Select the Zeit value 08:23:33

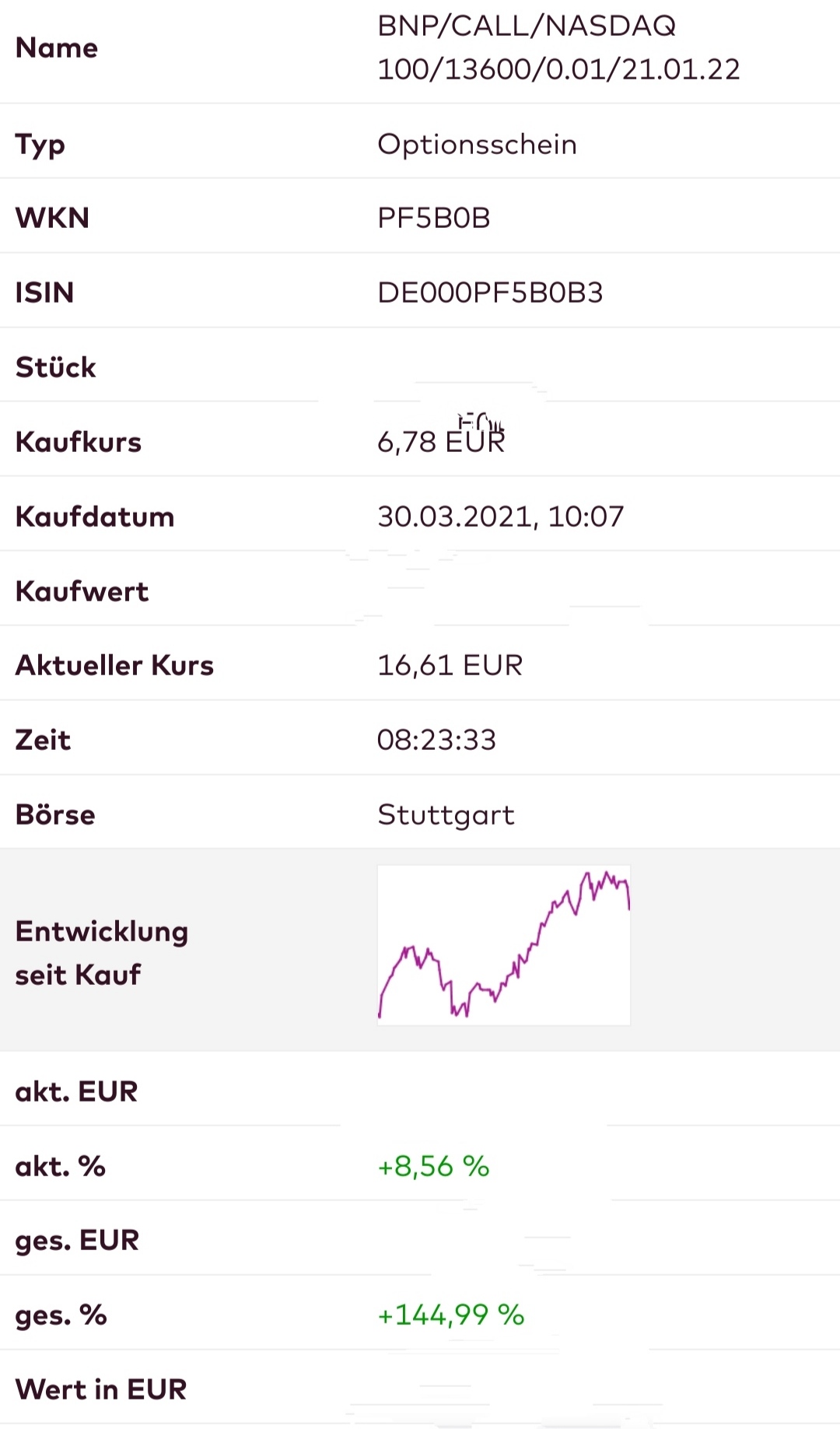437,740
